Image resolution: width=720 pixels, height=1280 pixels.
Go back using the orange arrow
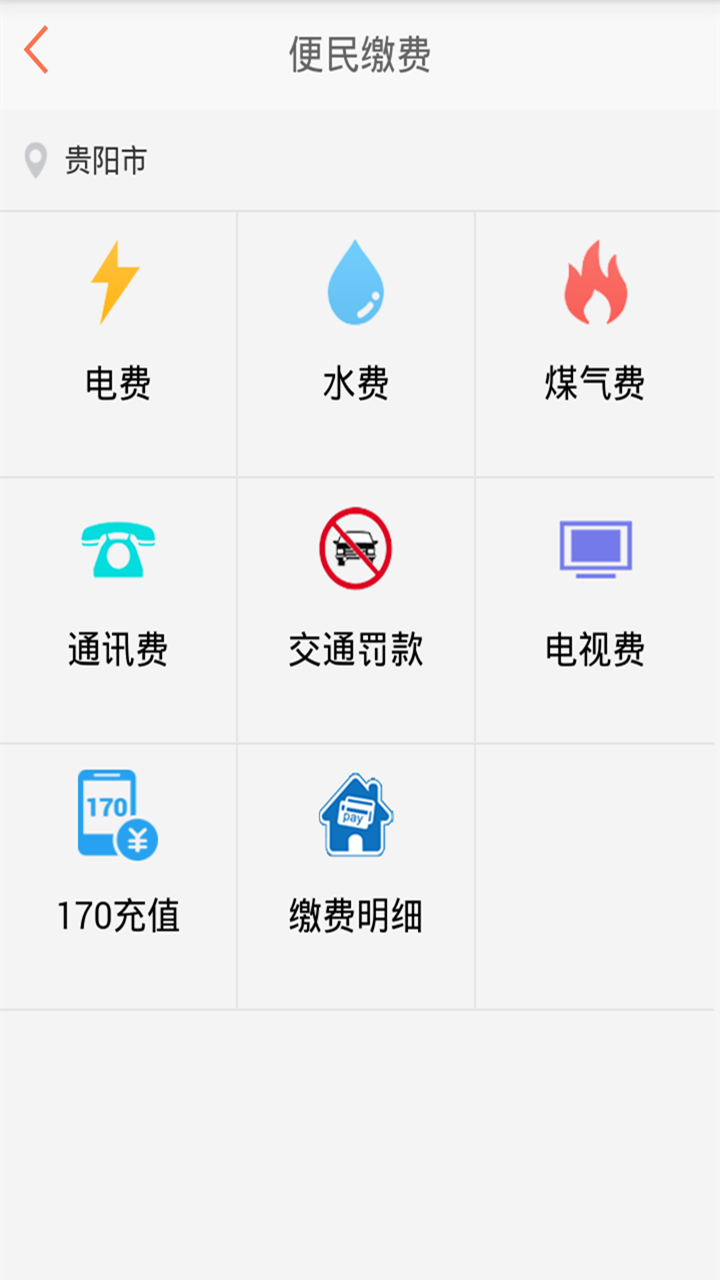tap(37, 51)
